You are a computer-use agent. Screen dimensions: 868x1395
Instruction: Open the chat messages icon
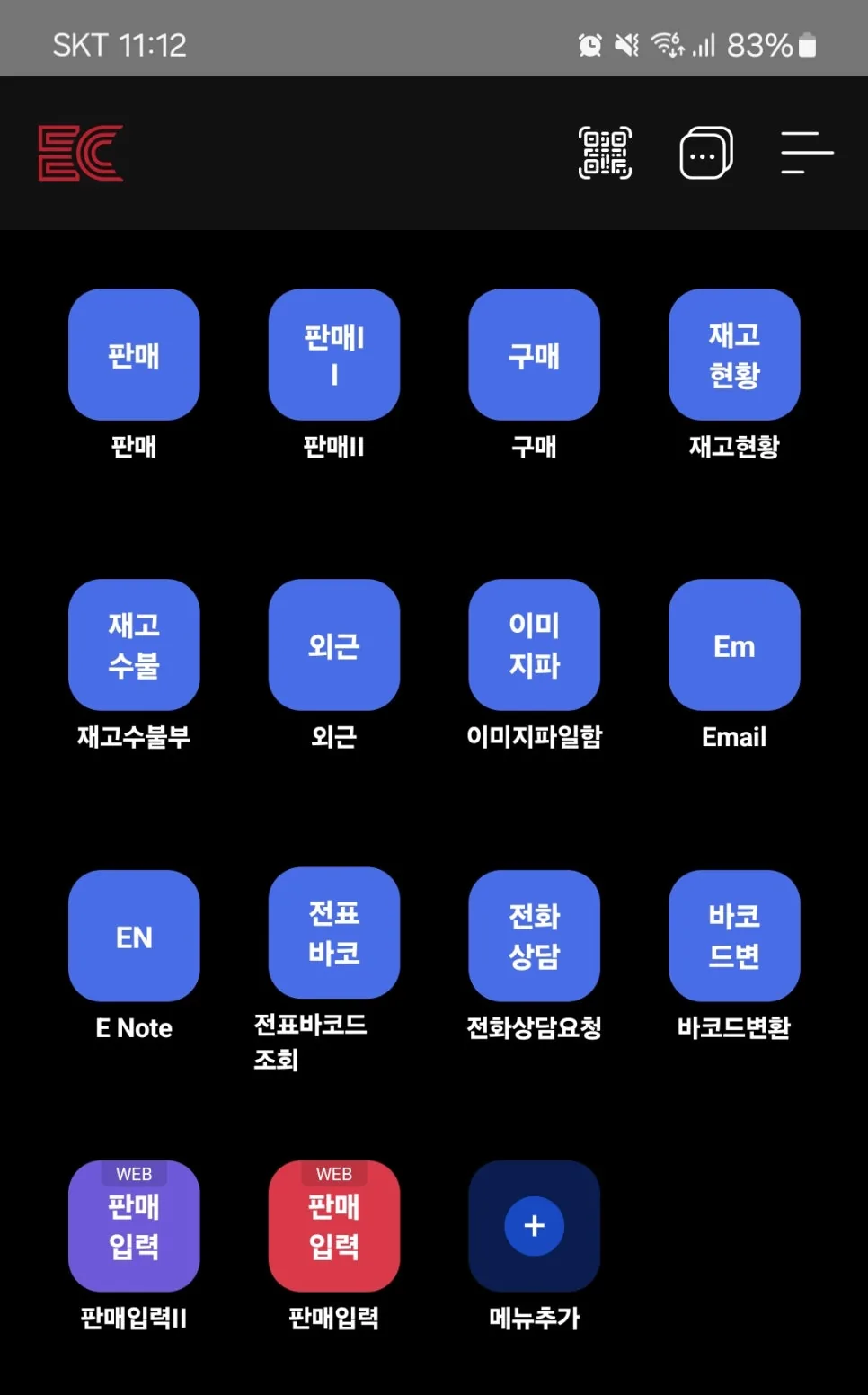706,153
